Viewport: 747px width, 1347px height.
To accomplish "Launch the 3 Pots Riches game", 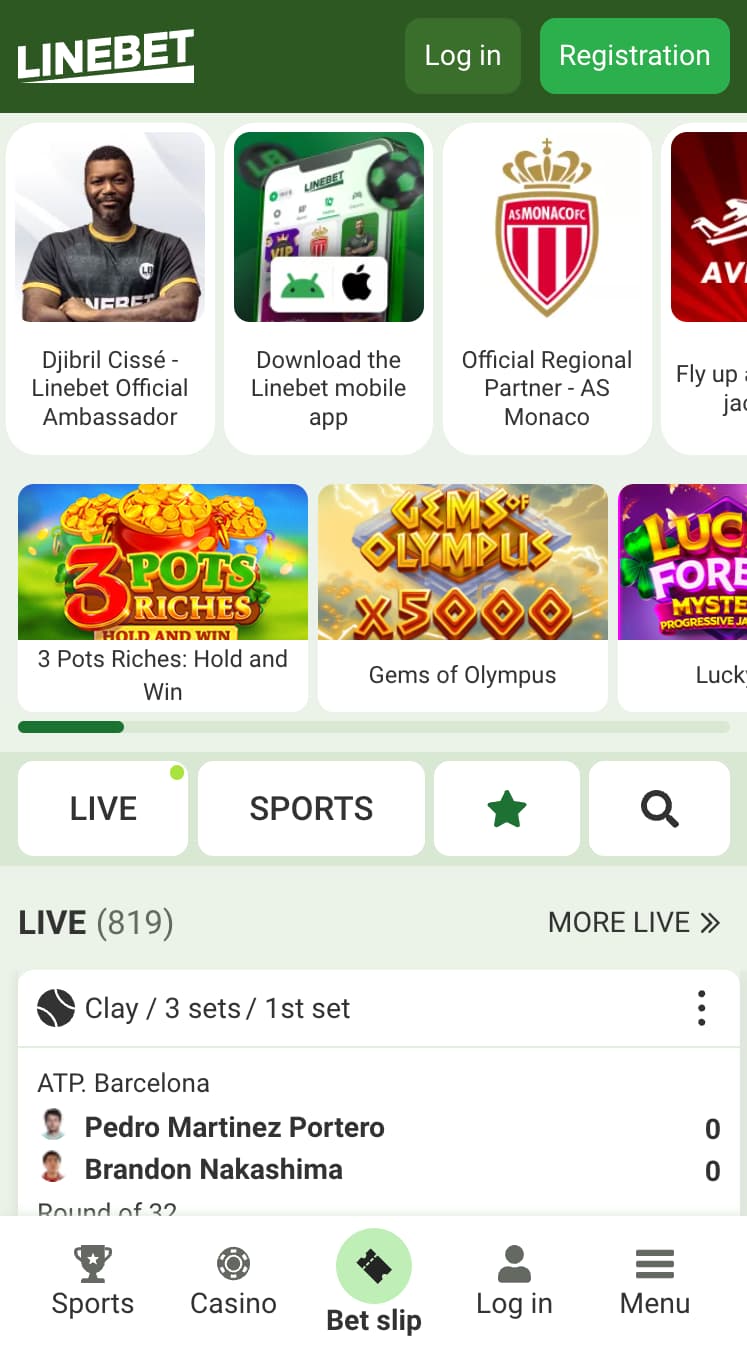I will [x=163, y=597].
